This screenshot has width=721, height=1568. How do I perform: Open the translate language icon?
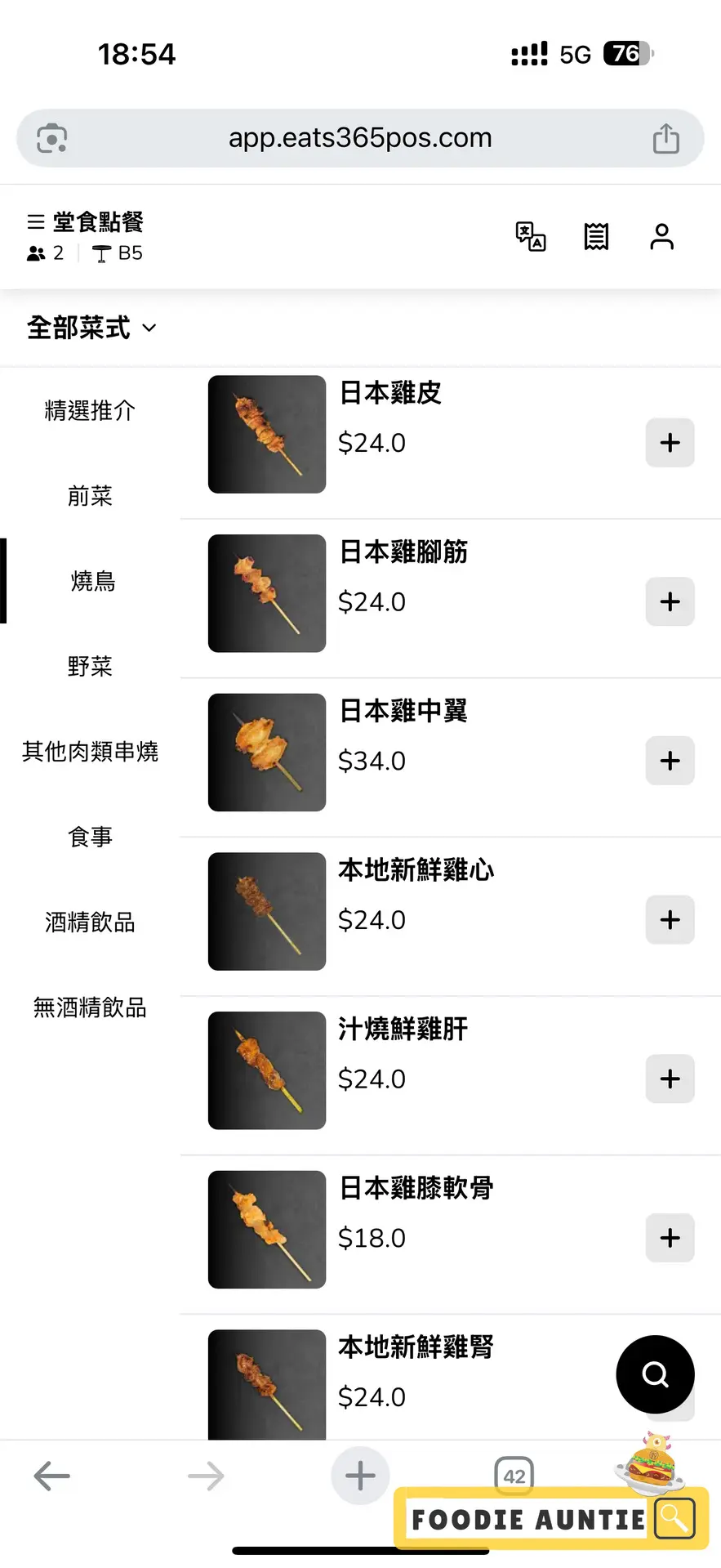[530, 237]
